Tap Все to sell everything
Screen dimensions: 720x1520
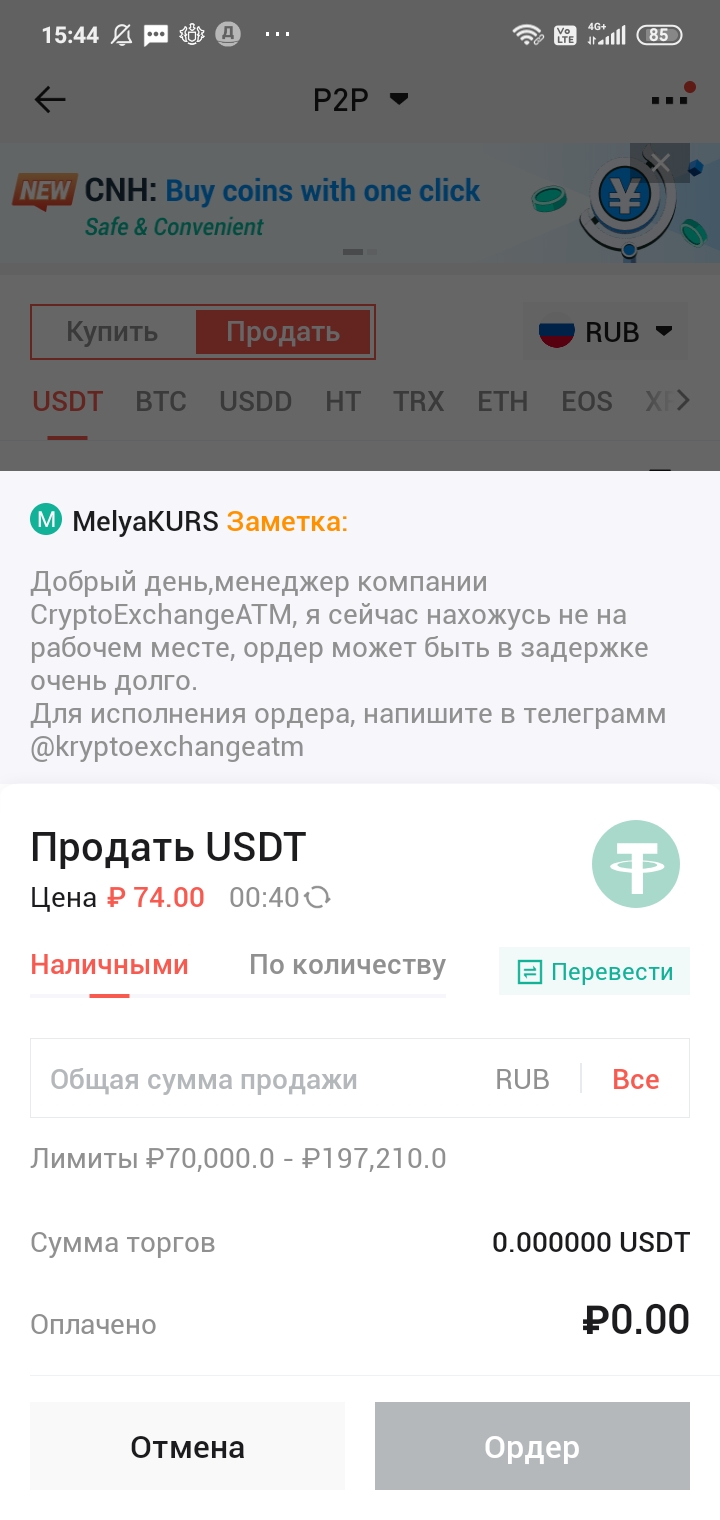(x=636, y=1079)
